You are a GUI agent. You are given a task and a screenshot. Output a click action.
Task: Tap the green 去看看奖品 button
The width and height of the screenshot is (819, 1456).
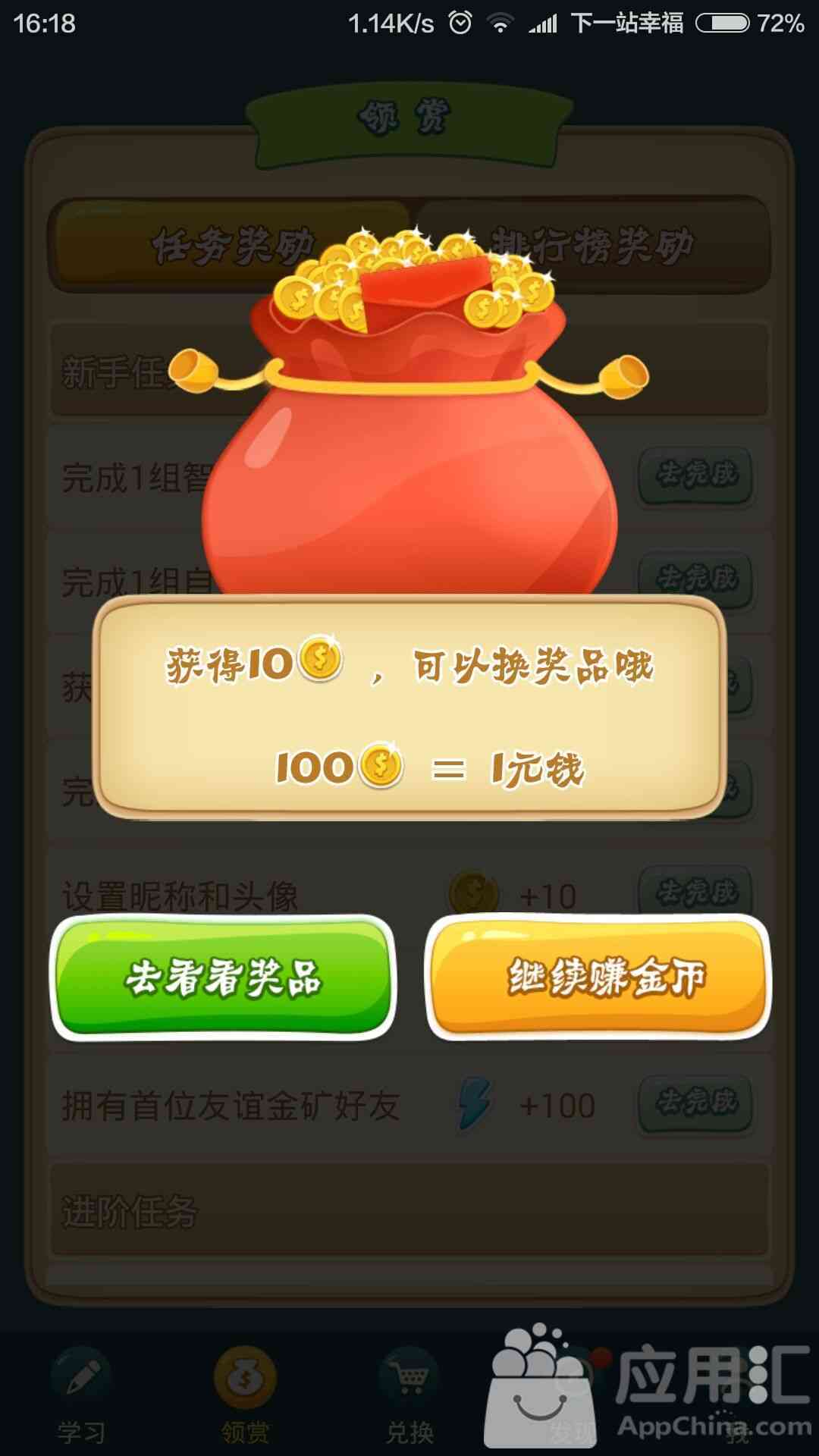223,977
